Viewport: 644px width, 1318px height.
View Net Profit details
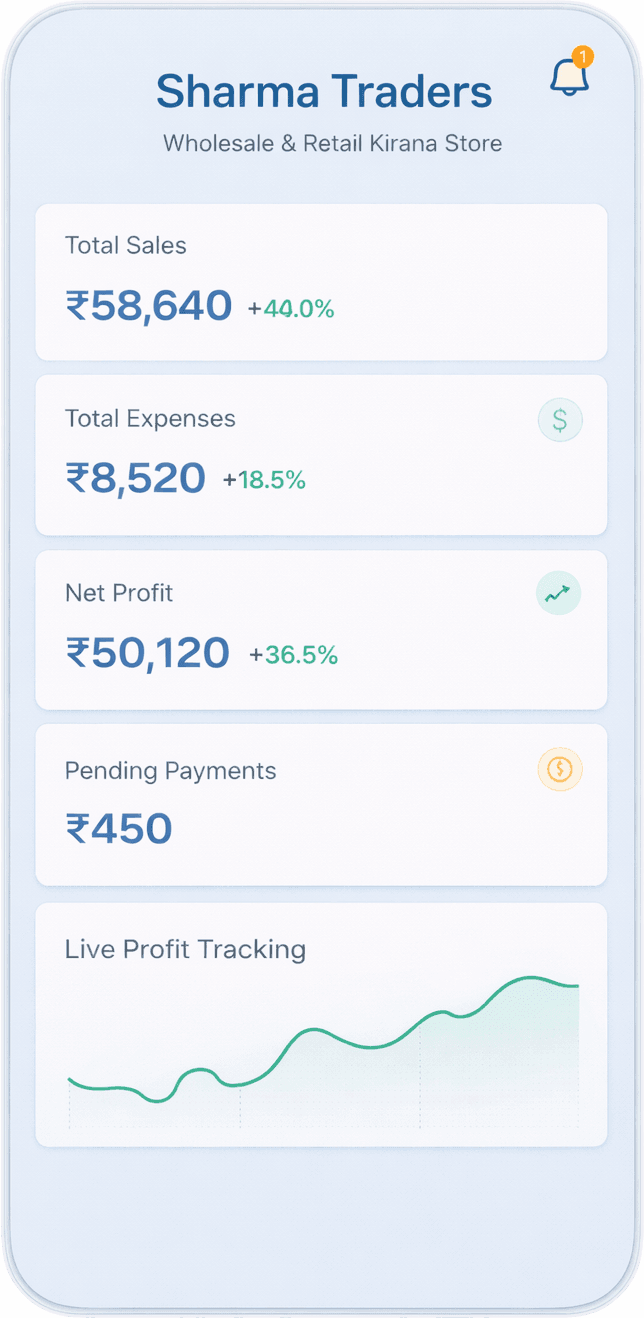[x=321, y=629]
